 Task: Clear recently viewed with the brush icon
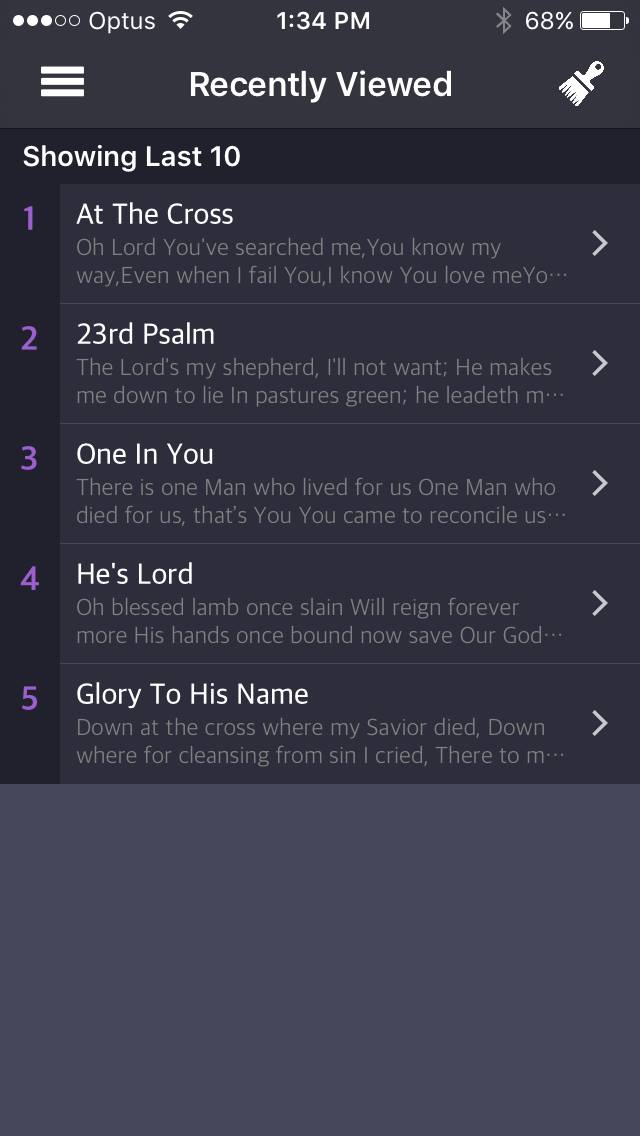tap(581, 84)
